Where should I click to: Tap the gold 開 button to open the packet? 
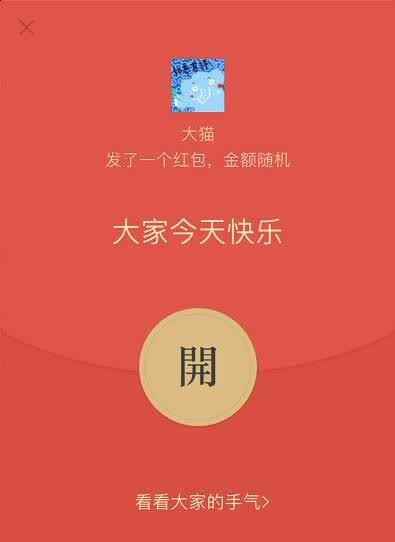(198, 367)
